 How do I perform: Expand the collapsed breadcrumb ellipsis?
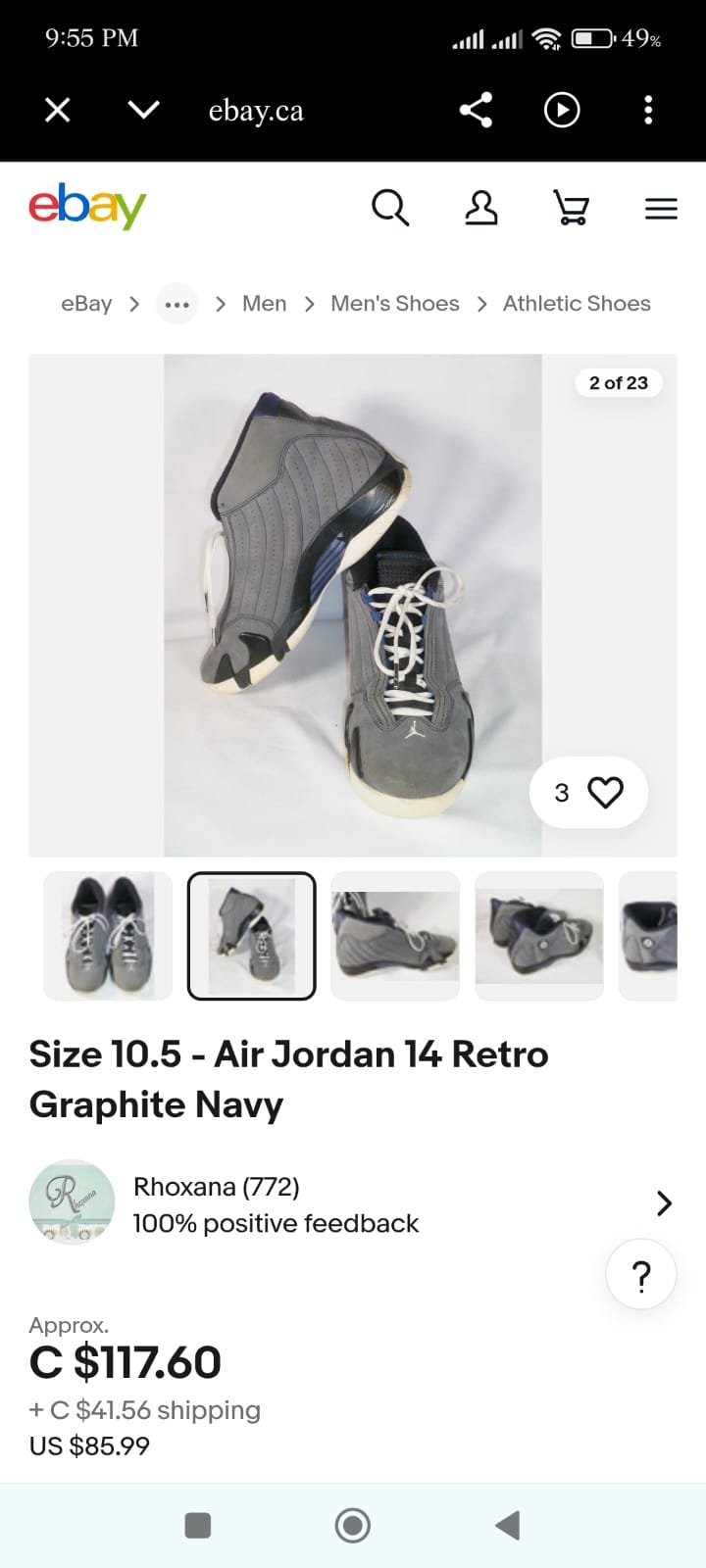[x=177, y=304]
